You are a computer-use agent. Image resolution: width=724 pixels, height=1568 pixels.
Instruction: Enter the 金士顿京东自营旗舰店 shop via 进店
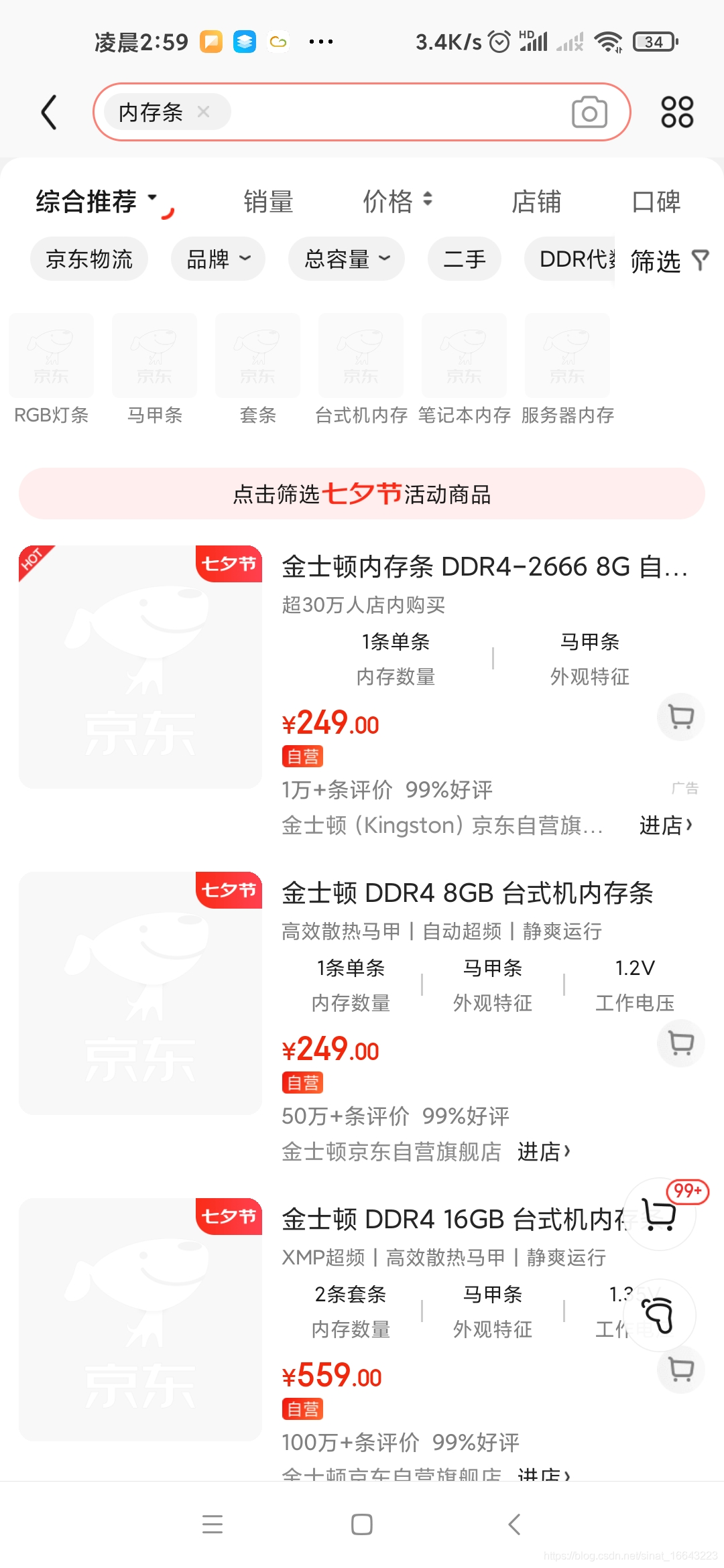pyautogui.click(x=544, y=1152)
